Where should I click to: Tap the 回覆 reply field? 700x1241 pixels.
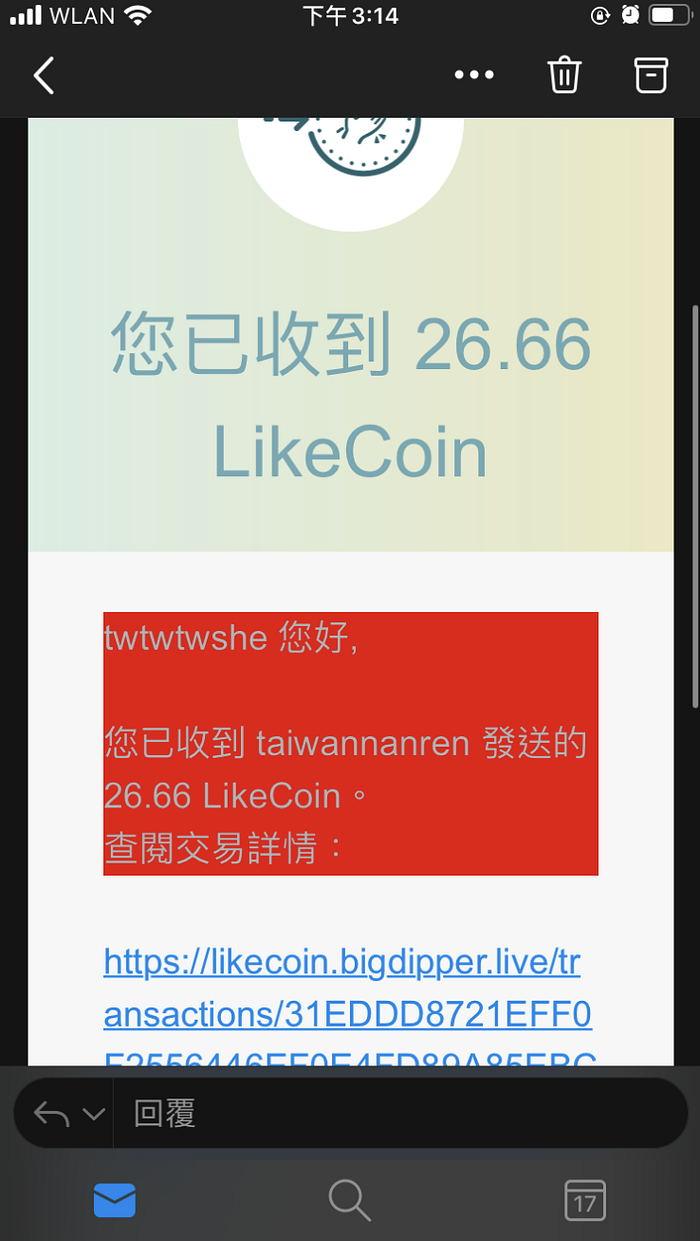400,1113
